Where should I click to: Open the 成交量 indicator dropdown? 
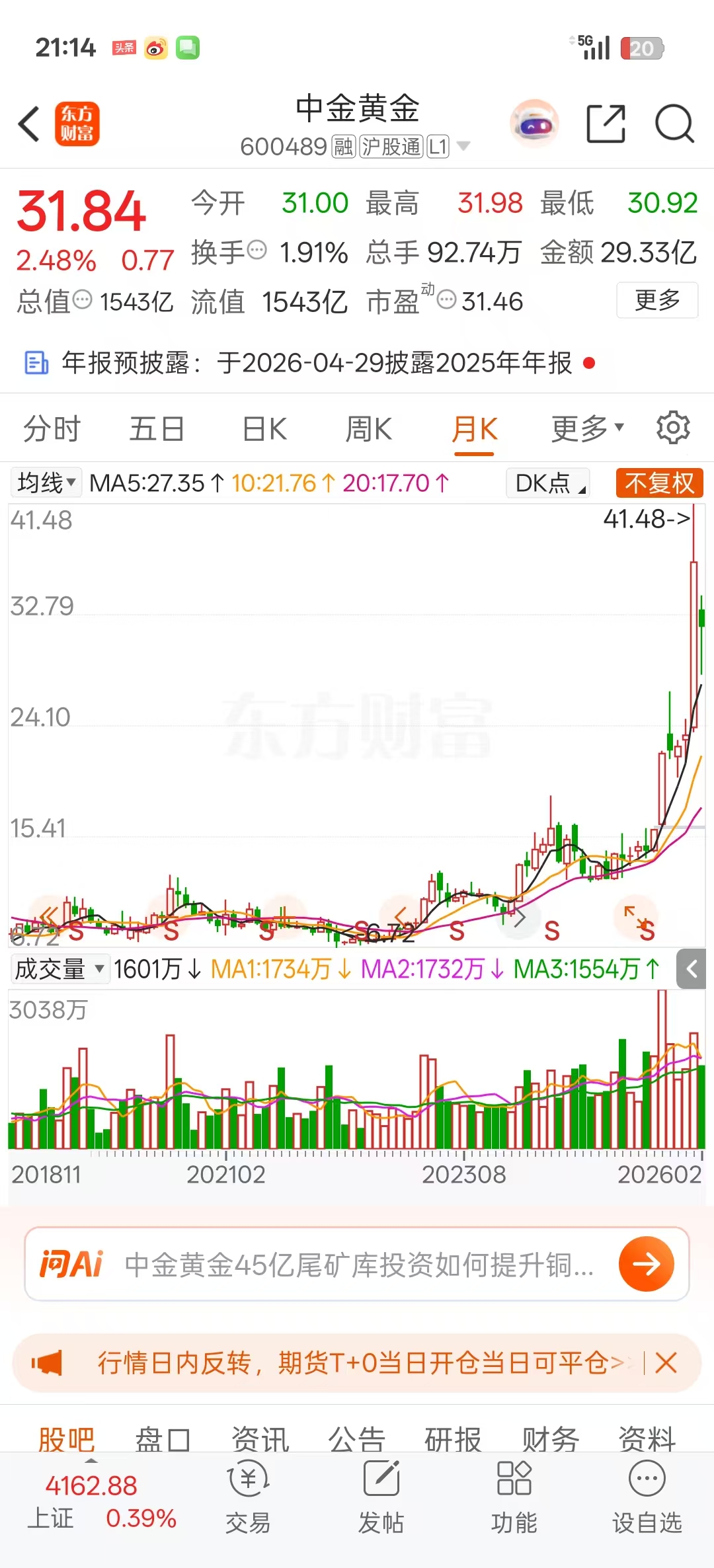click(59, 969)
